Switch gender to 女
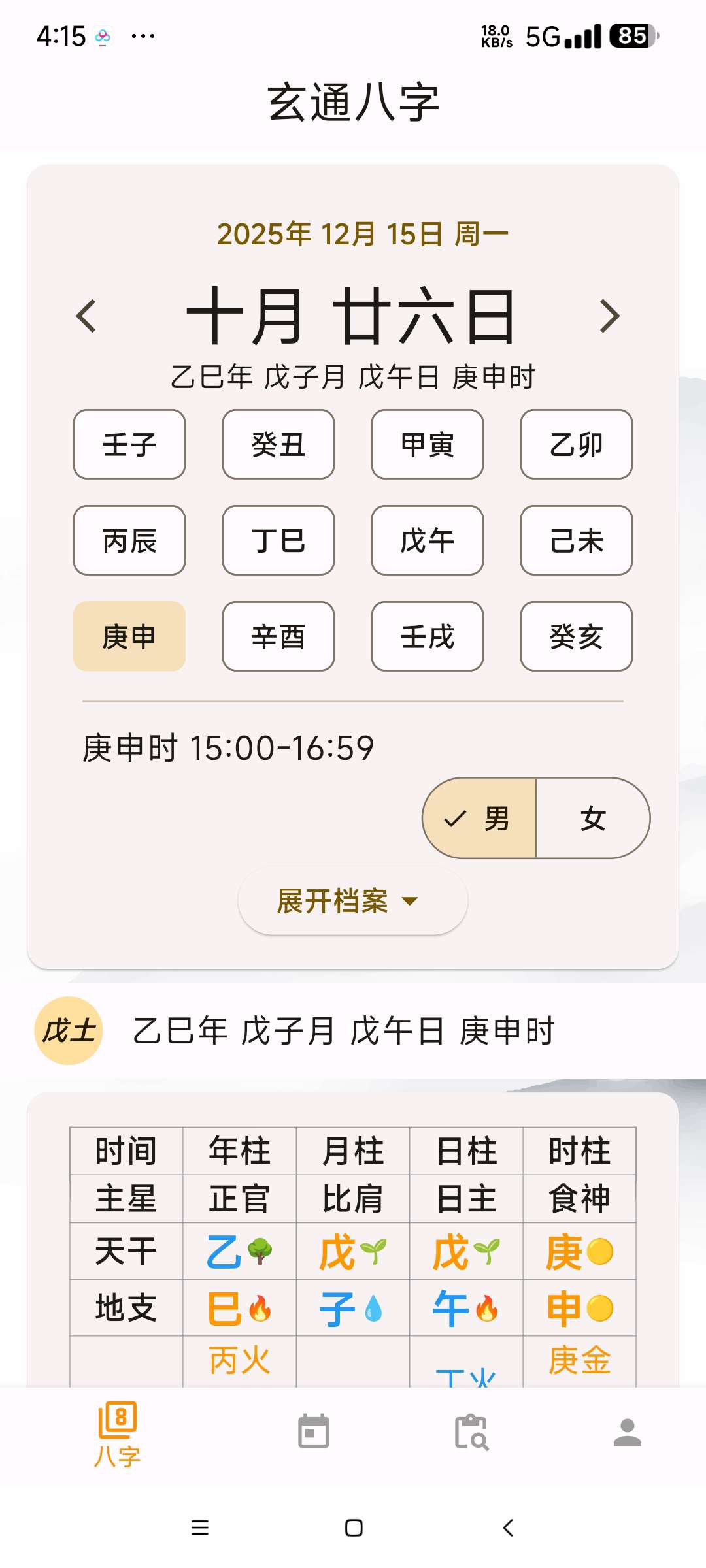The height and width of the screenshot is (1568, 706). 593,818
